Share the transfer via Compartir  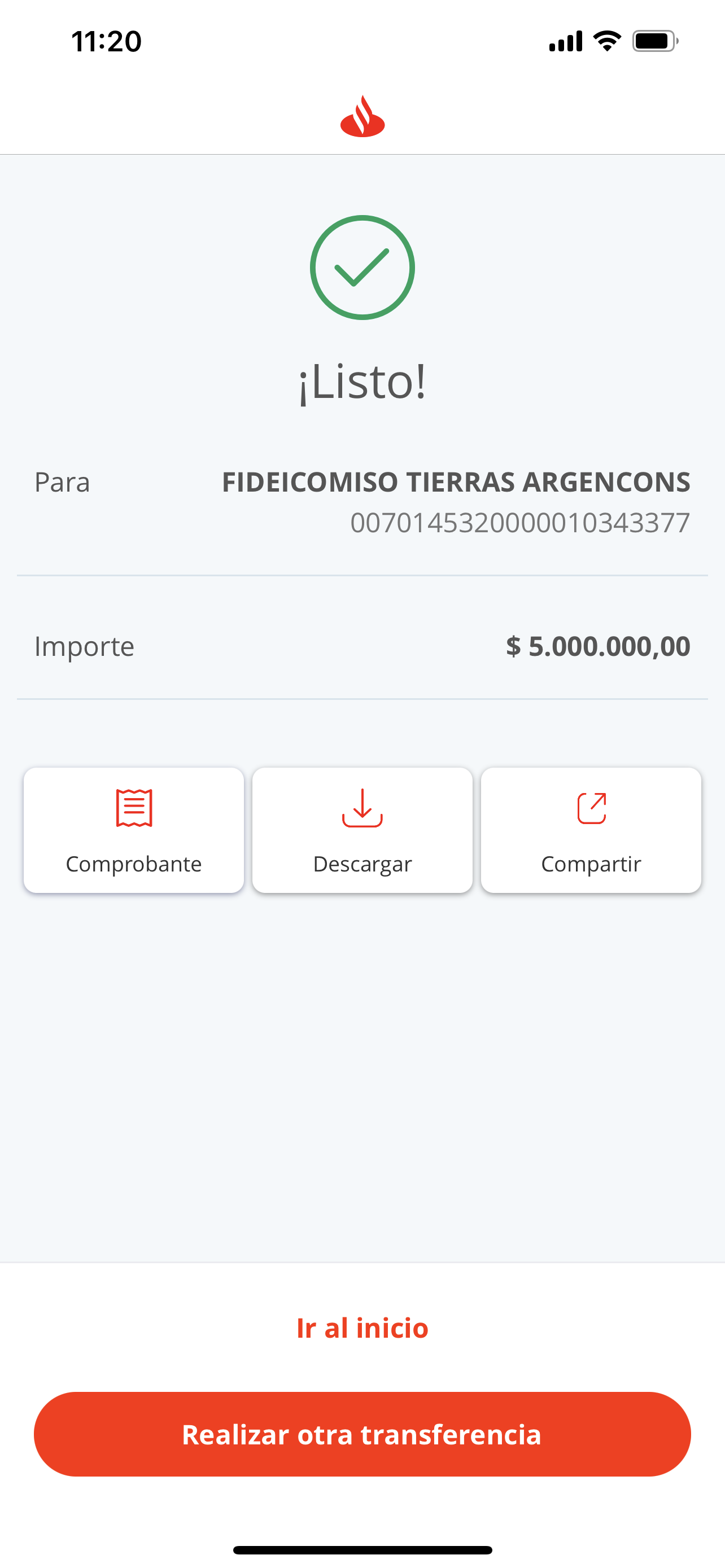click(591, 830)
